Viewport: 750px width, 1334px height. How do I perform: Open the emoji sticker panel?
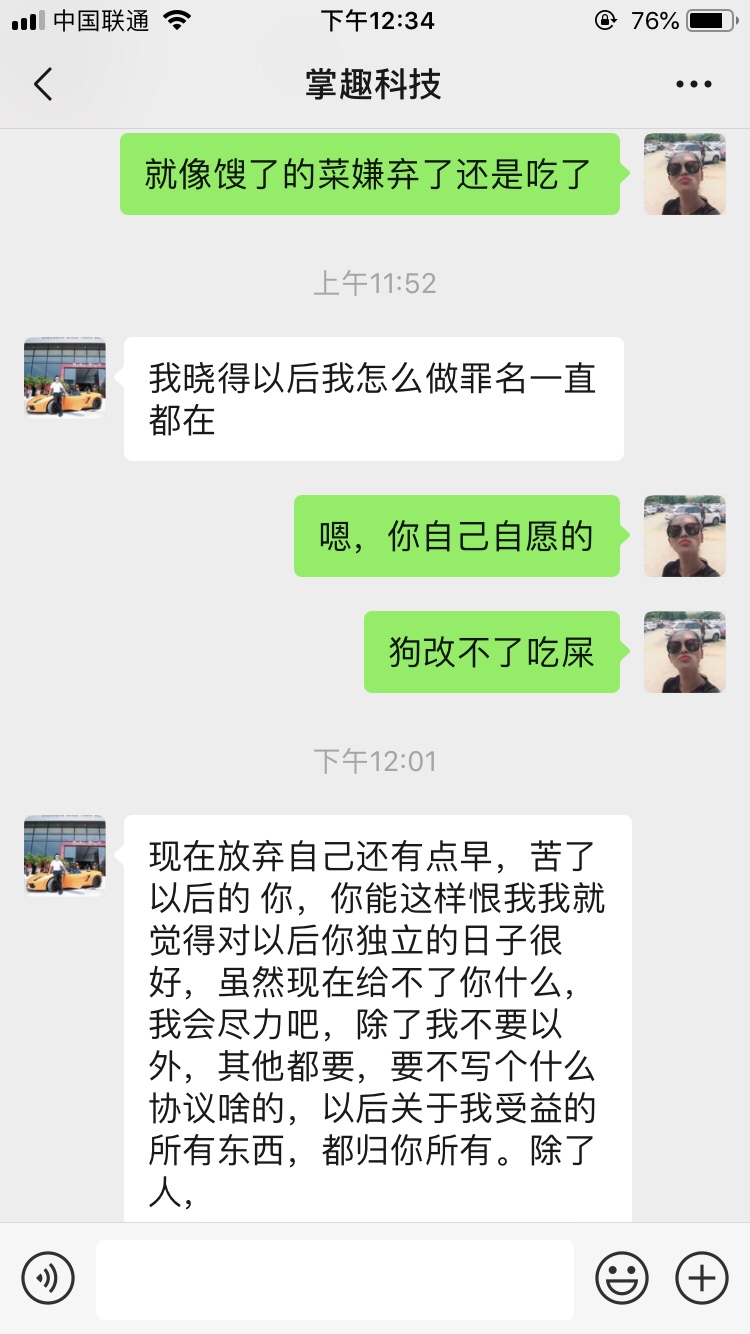click(622, 1278)
